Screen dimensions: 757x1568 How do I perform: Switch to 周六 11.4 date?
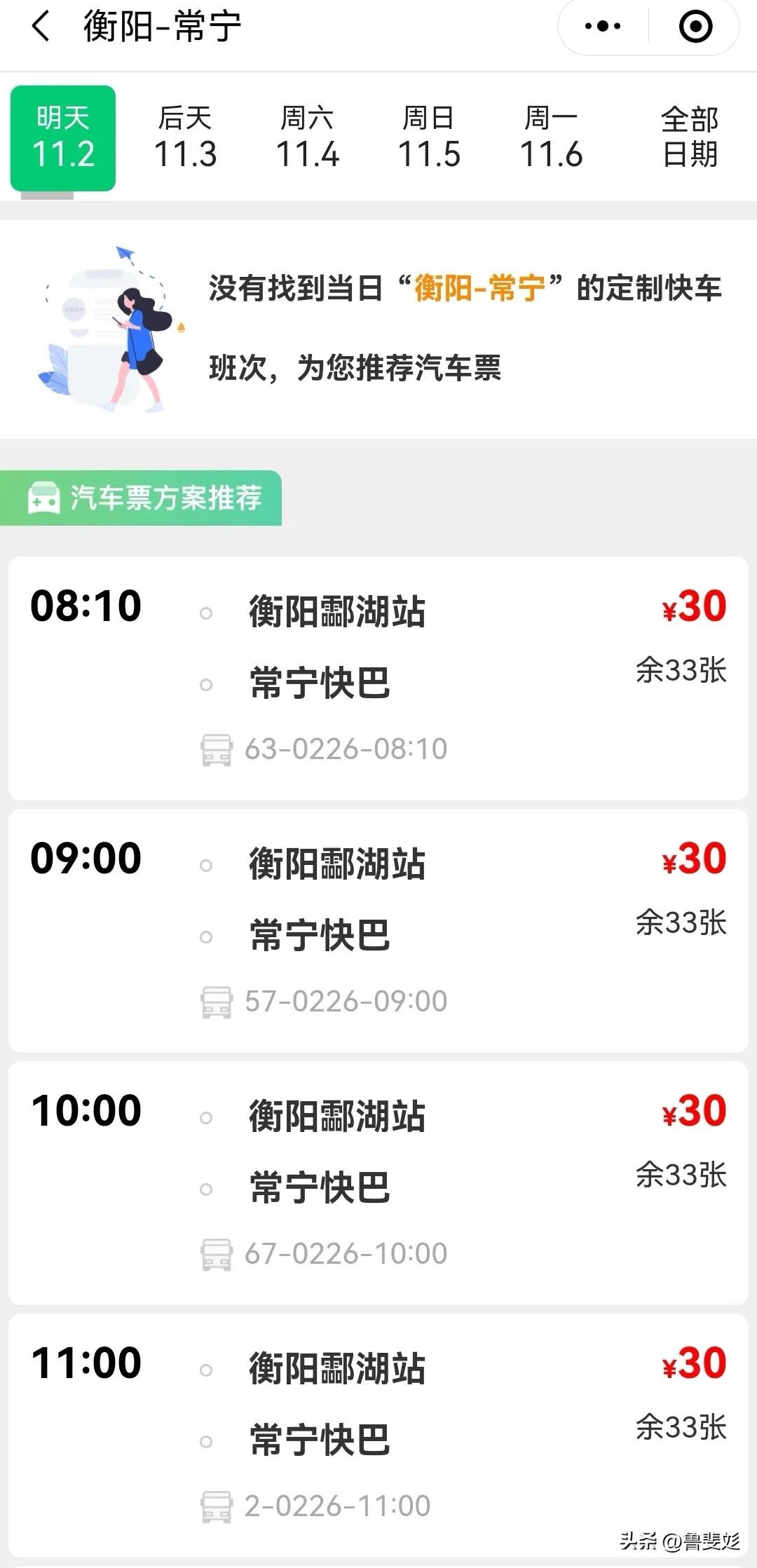click(x=307, y=138)
